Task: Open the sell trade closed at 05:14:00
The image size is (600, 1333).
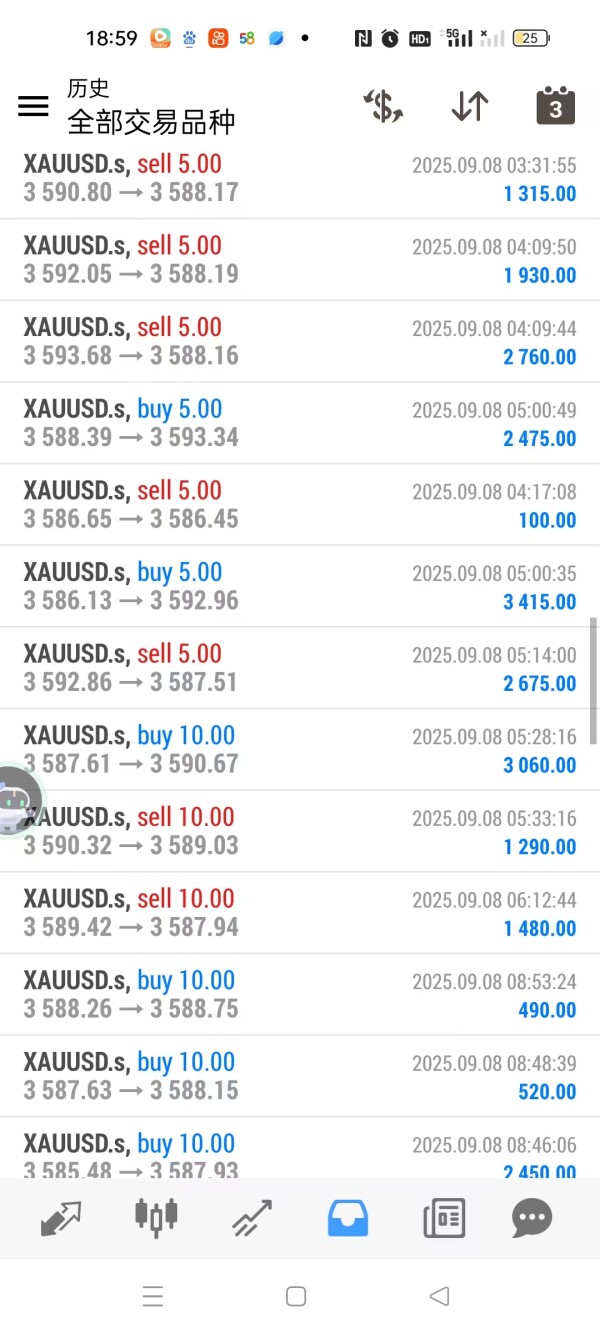Action: (300, 668)
